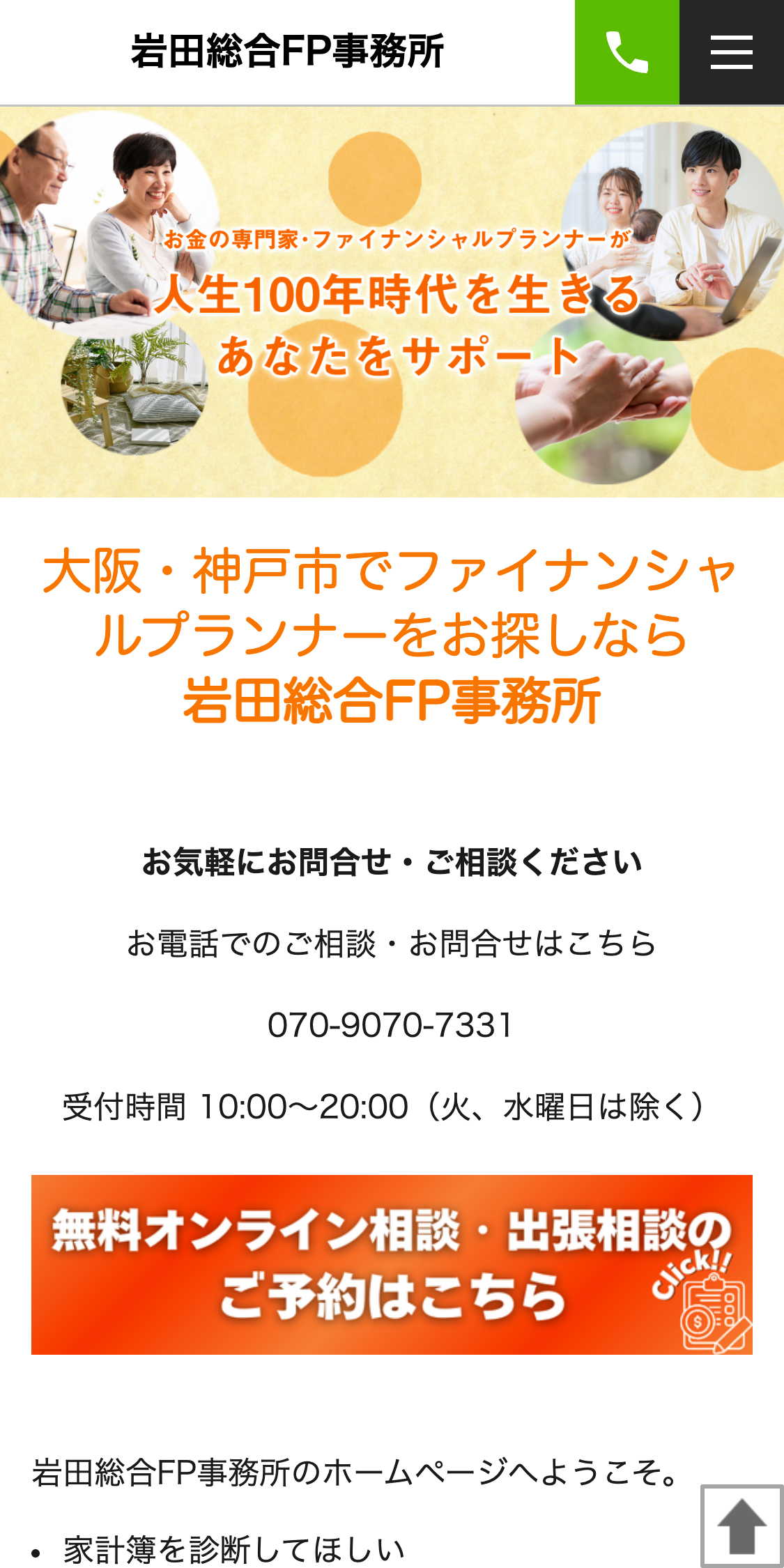Tap the green phone call icon
Image resolution: width=784 pixels, height=1568 pixels.
tap(627, 52)
